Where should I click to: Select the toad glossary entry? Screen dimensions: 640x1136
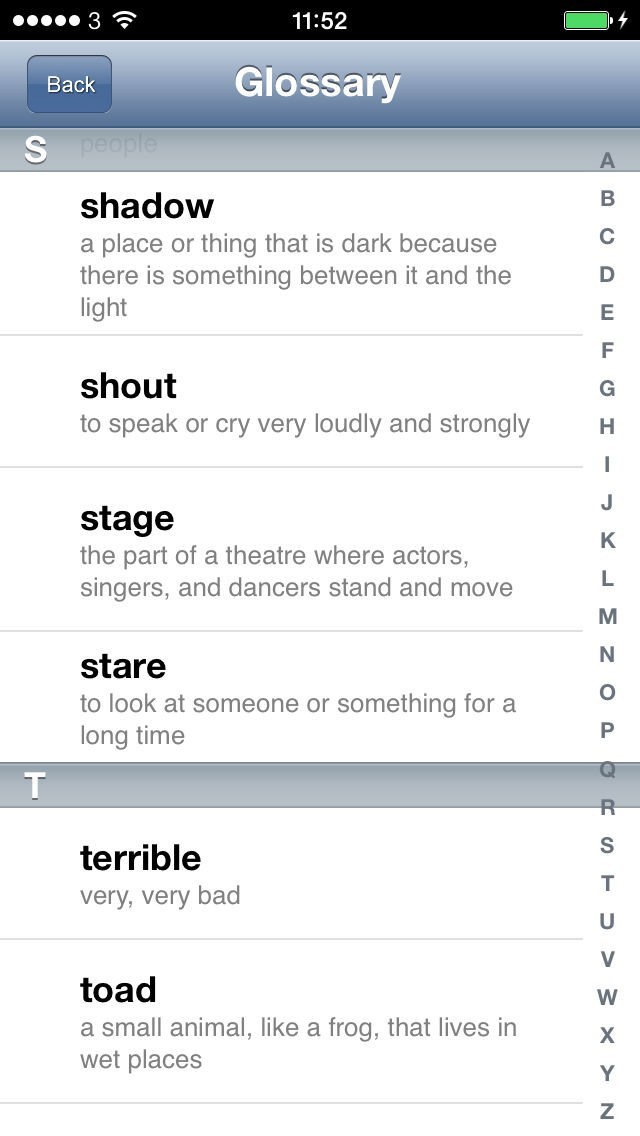pos(290,1021)
